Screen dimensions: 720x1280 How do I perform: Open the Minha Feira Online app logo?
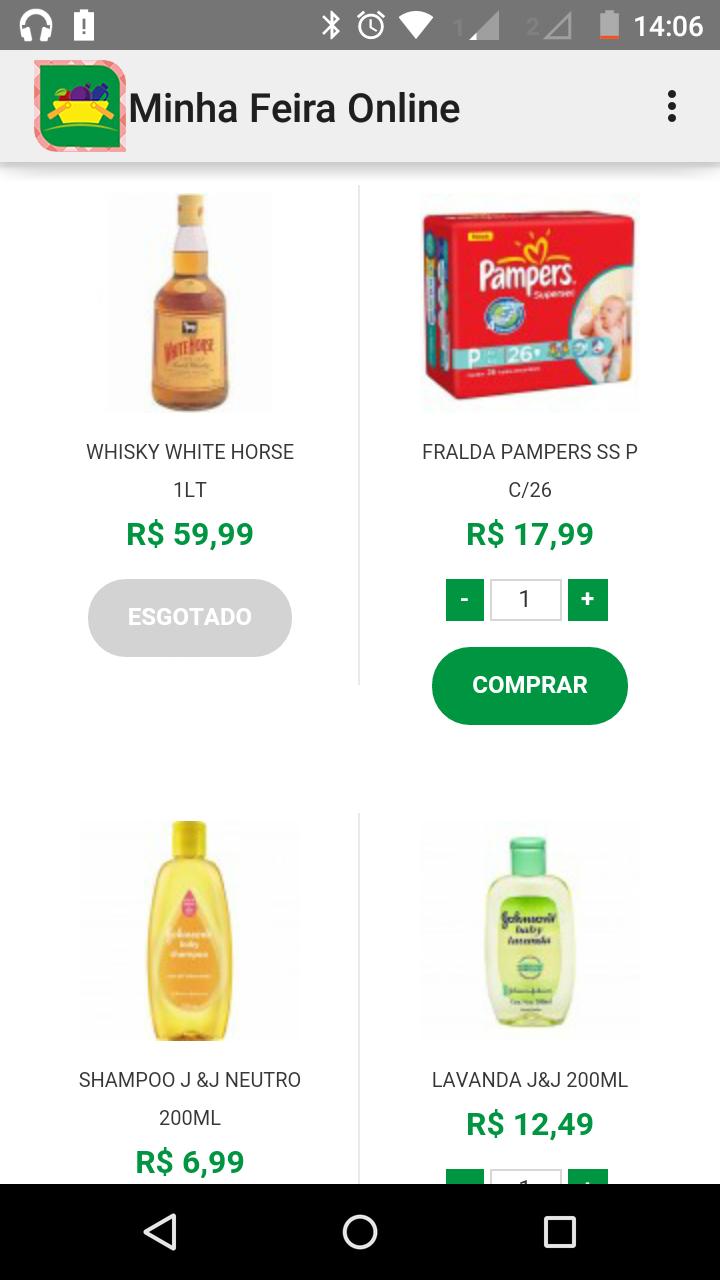(80, 105)
